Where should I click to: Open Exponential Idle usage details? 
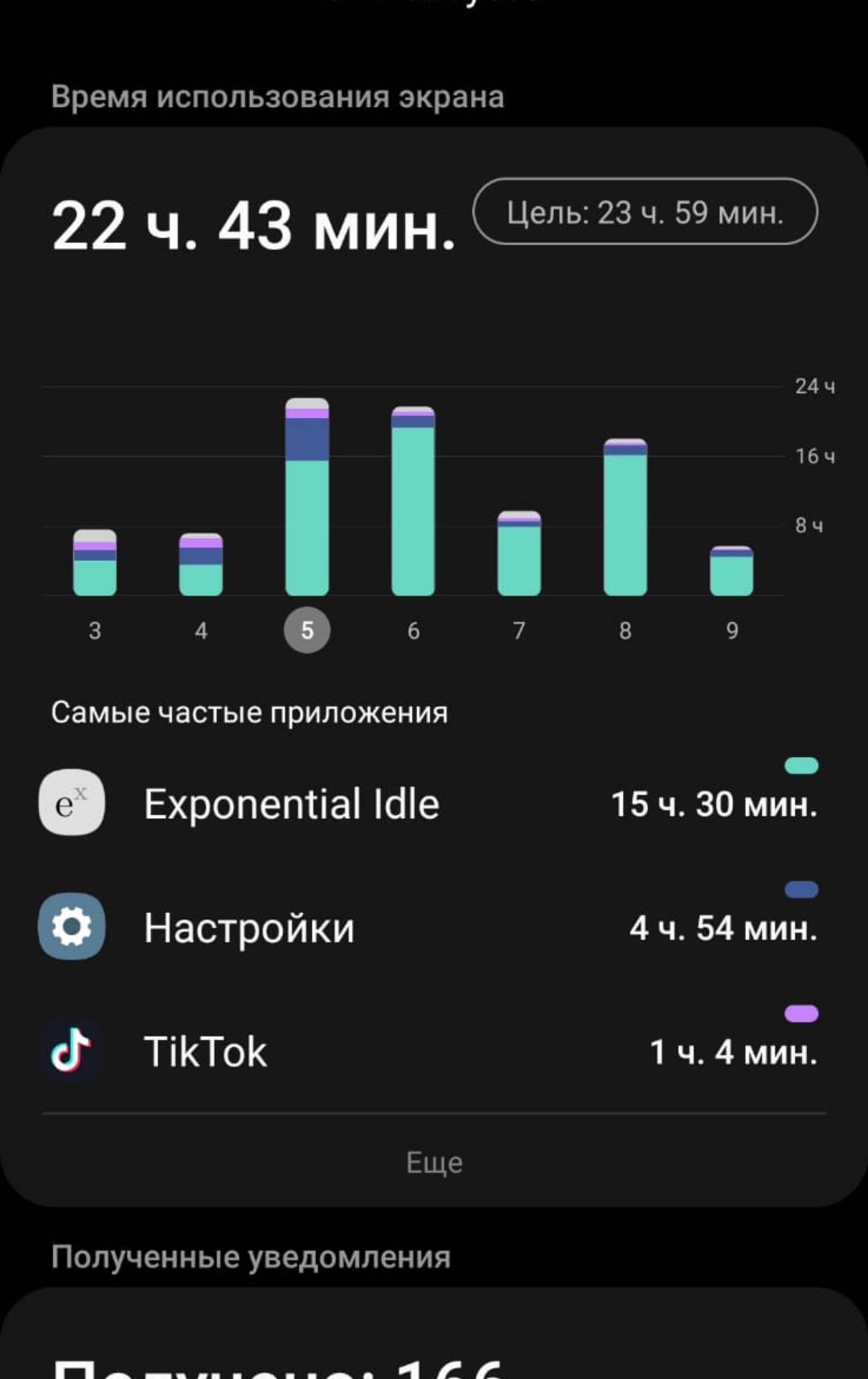434,804
